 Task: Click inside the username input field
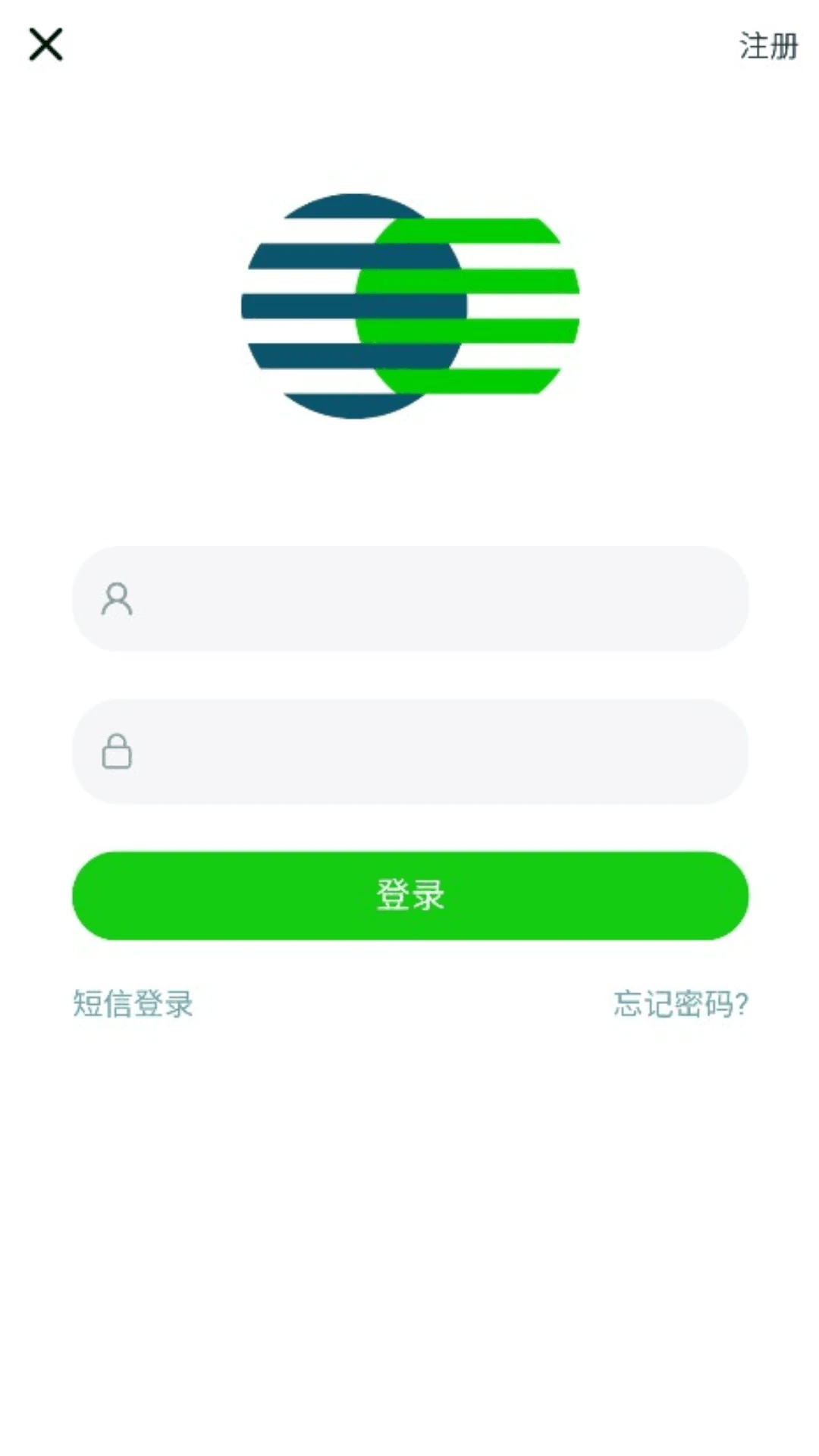[x=409, y=601]
